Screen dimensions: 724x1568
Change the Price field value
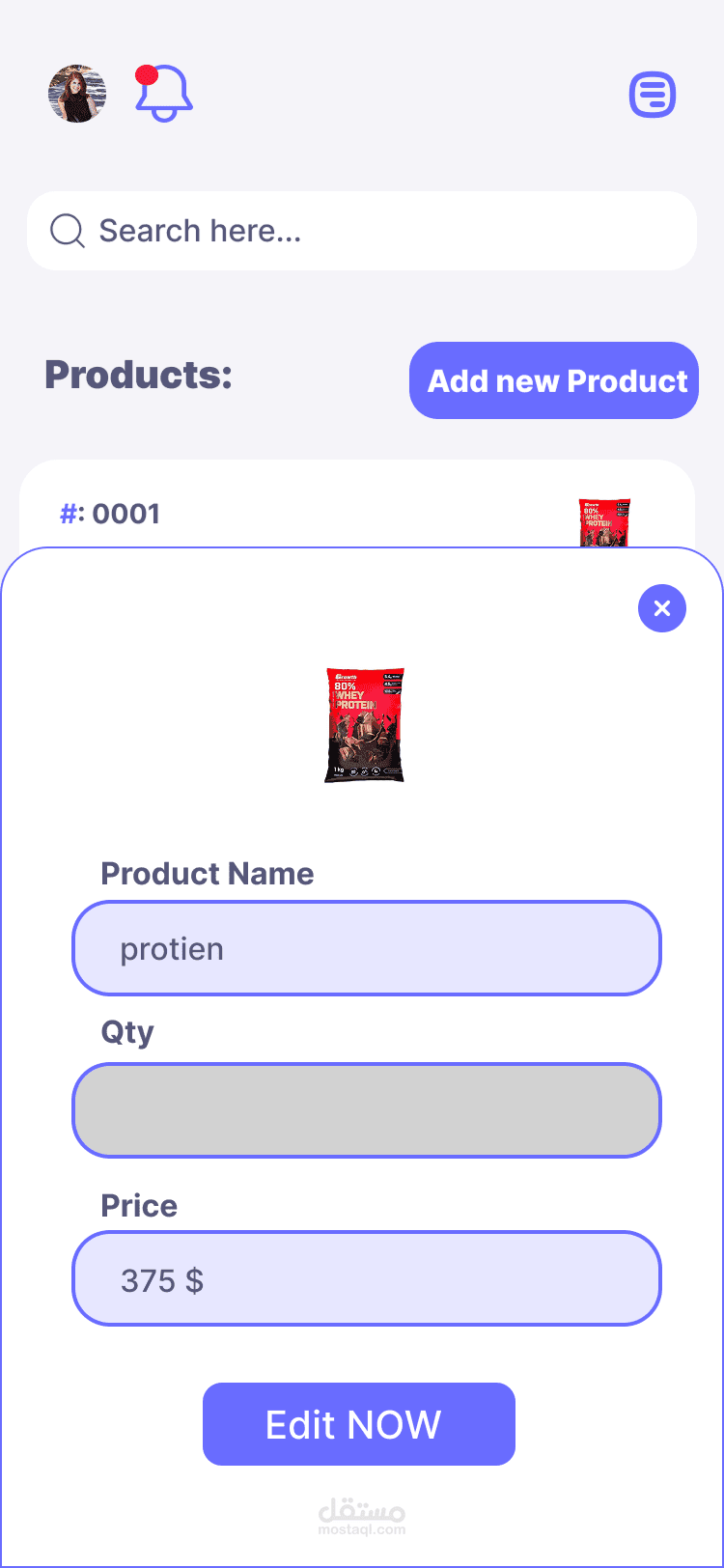pos(367,1278)
